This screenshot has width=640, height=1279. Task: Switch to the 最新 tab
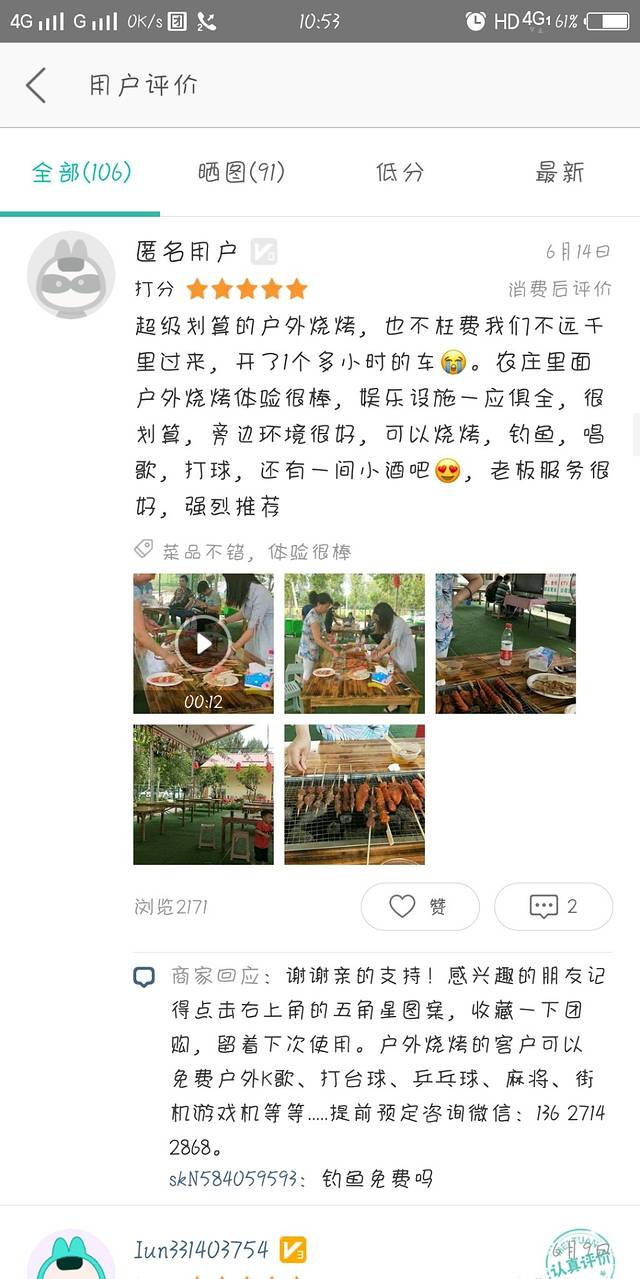[559, 172]
